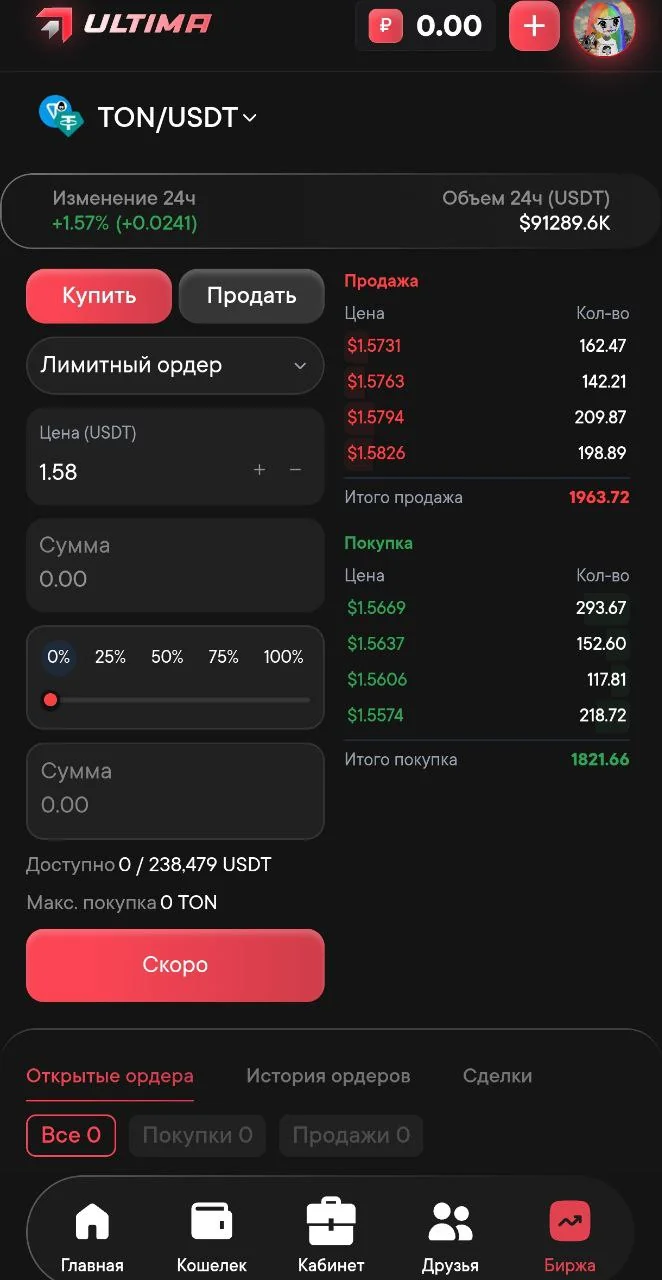Tap the first Сумма input field
Screen dimensions: 662x1280
[175, 564]
